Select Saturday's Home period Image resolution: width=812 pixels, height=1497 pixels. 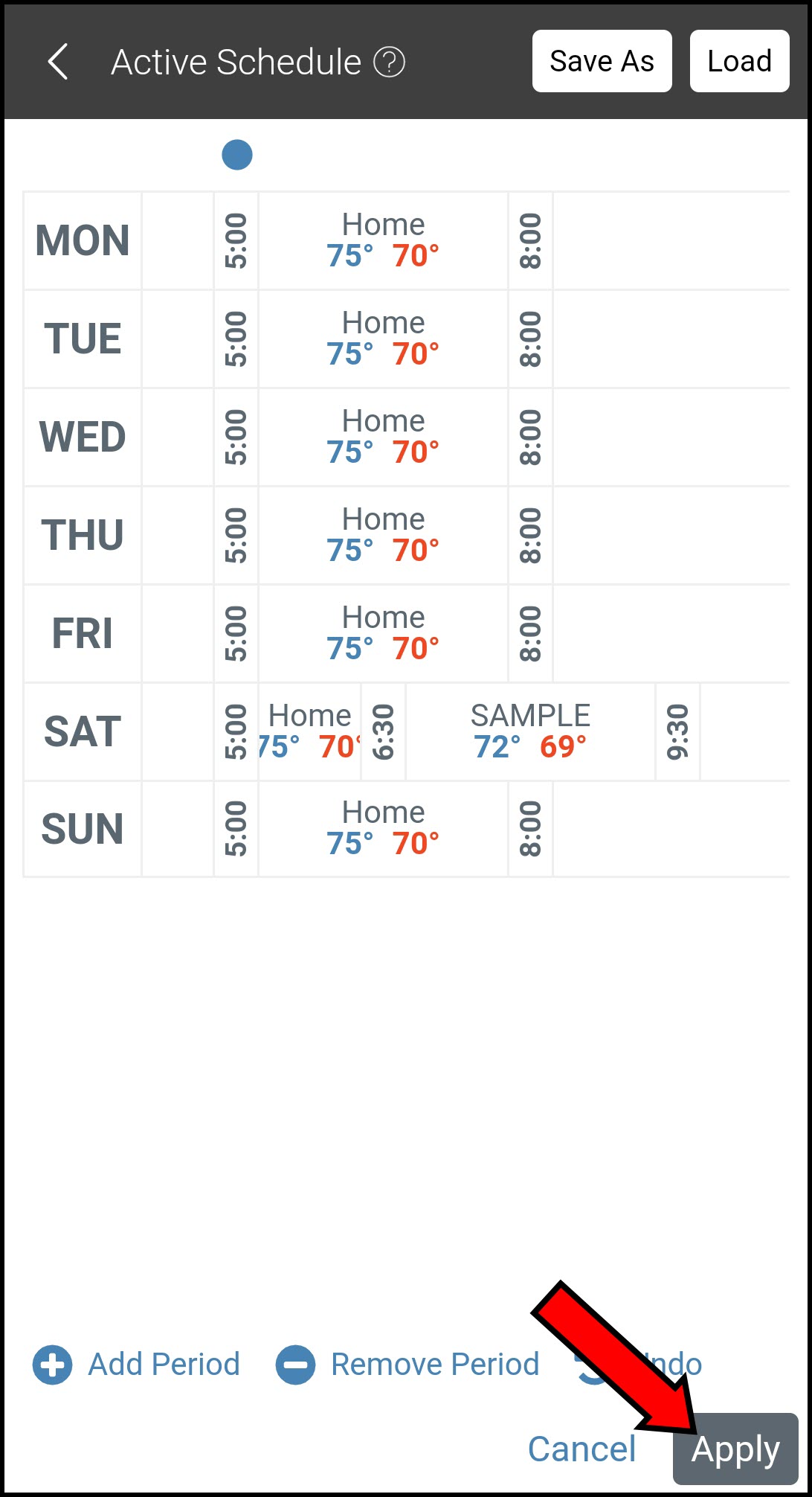[x=309, y=731]
